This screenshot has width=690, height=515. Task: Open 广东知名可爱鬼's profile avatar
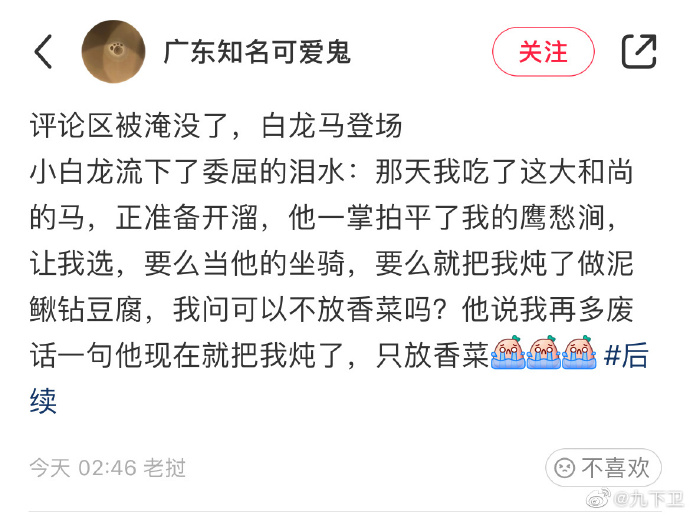tap(114, 52)
